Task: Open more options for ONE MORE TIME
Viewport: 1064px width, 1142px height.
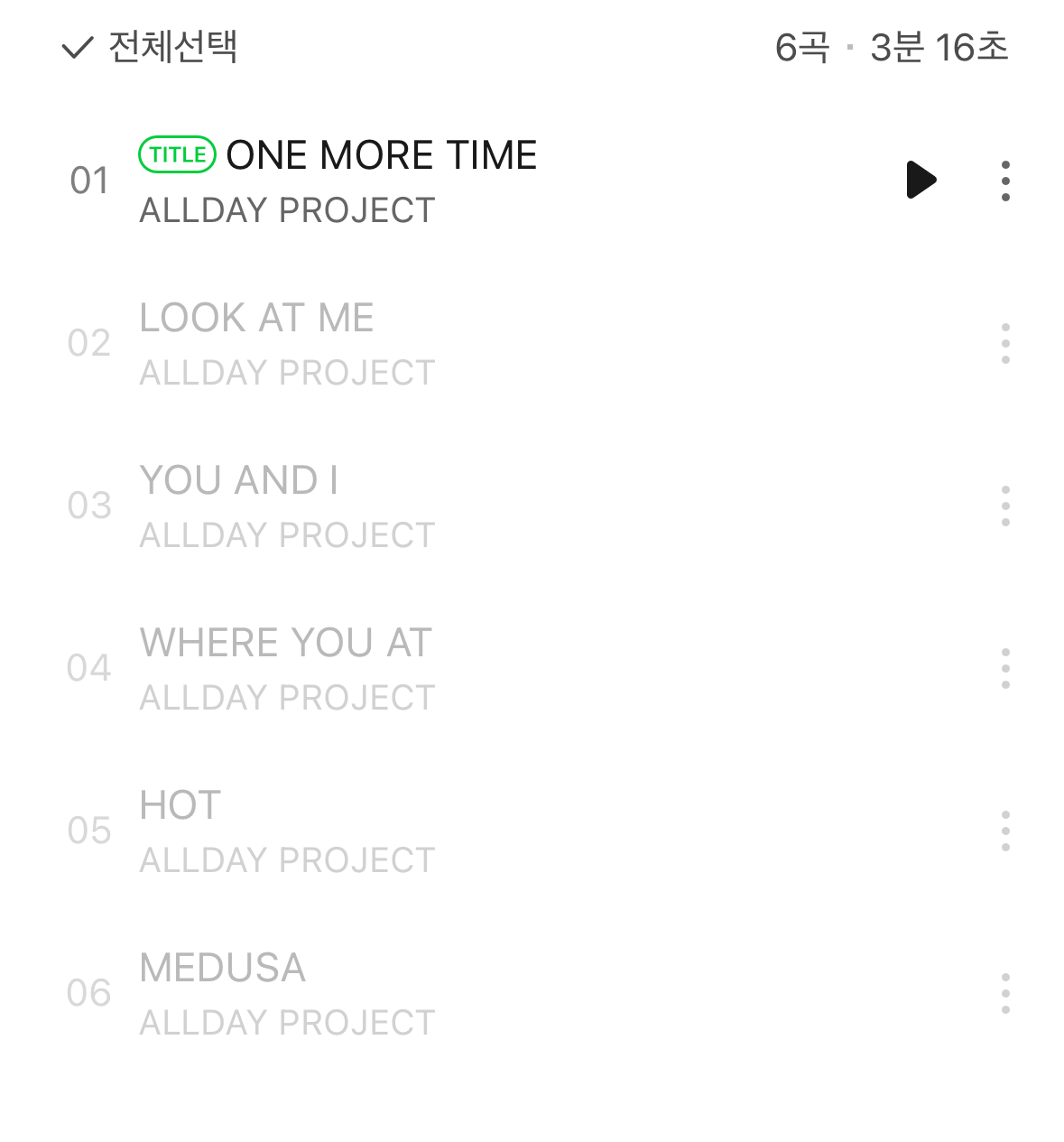Action: (1005, 181)
